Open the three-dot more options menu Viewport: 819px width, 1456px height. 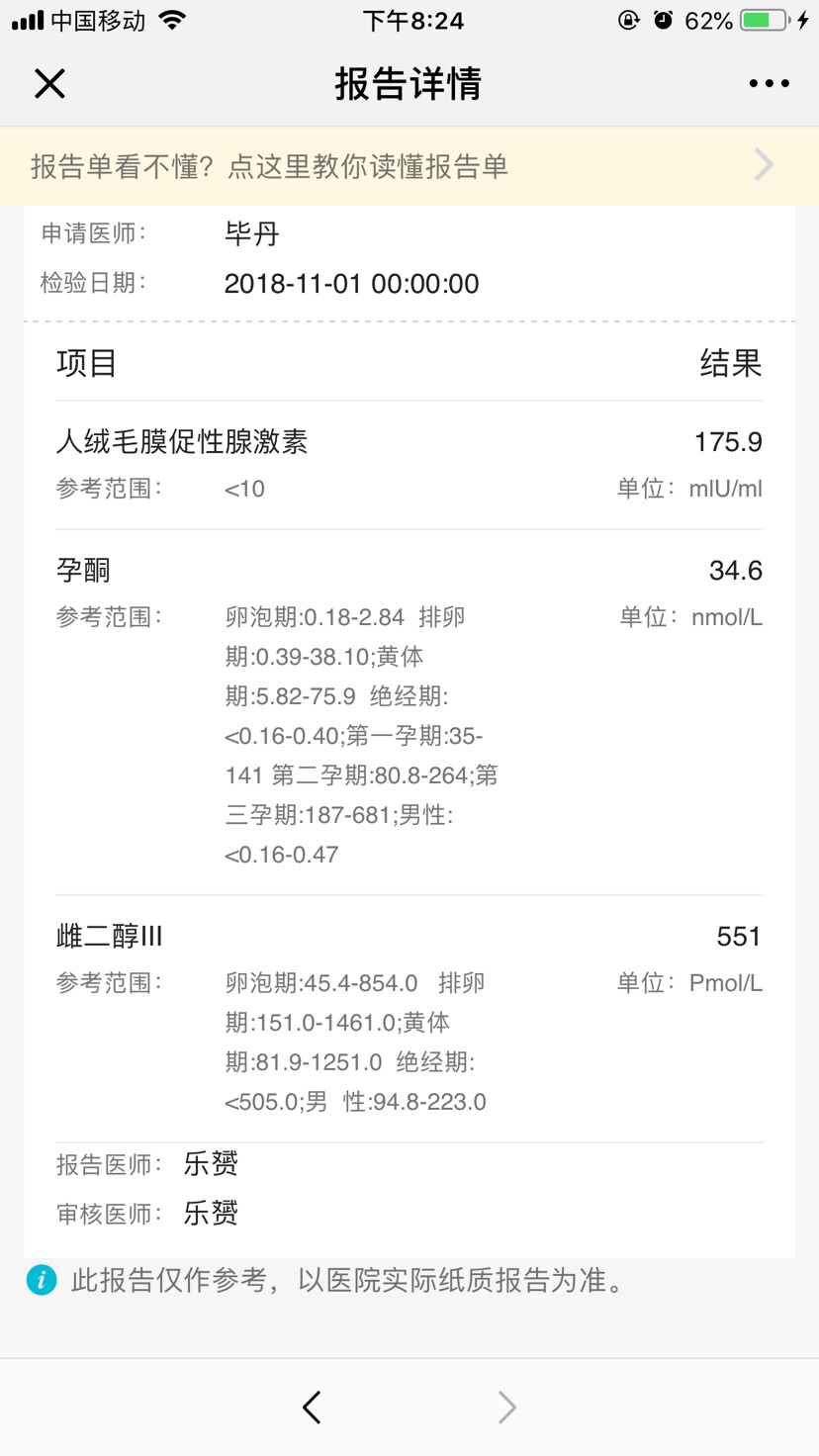click(x=769, y=84)
